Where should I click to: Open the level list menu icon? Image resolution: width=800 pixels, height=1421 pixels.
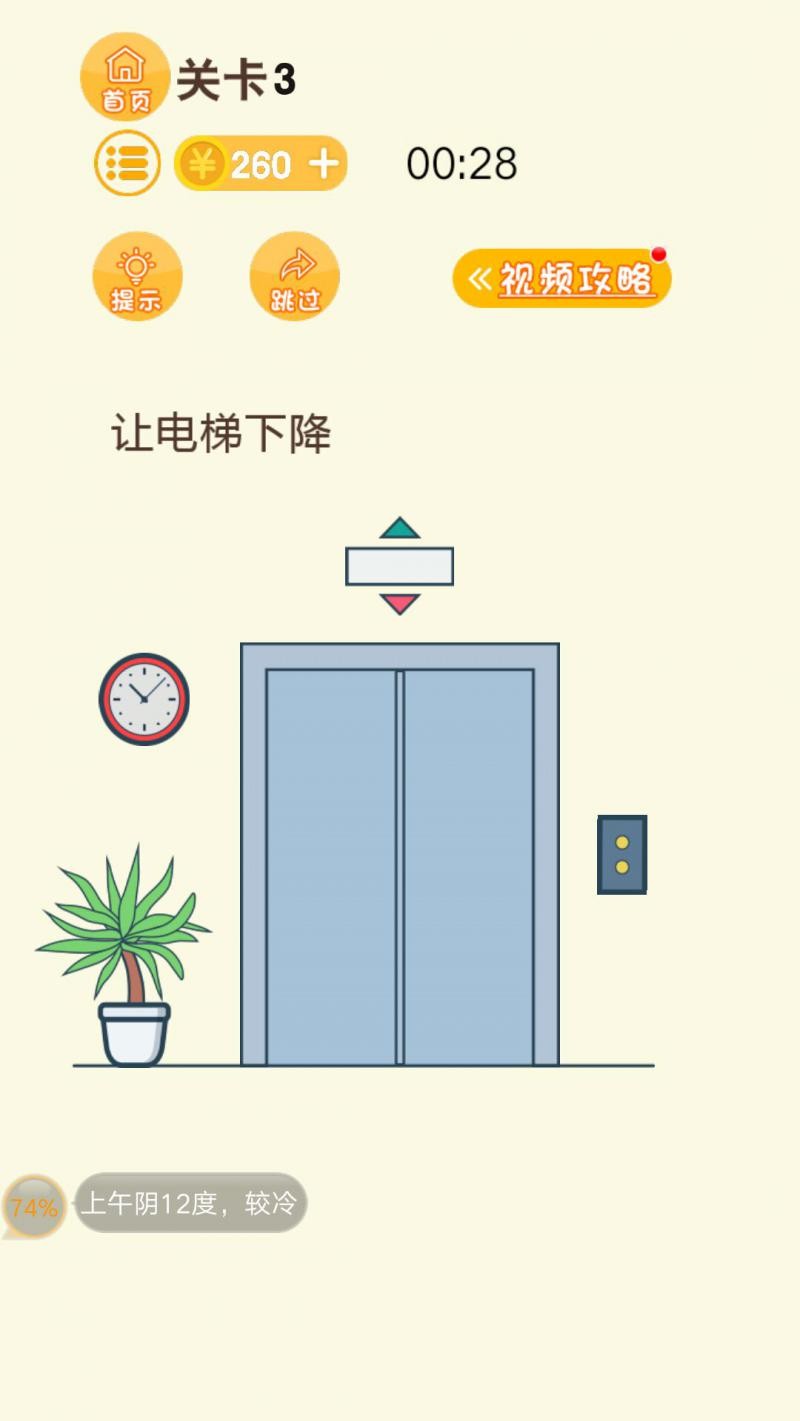tap(127, 163)
